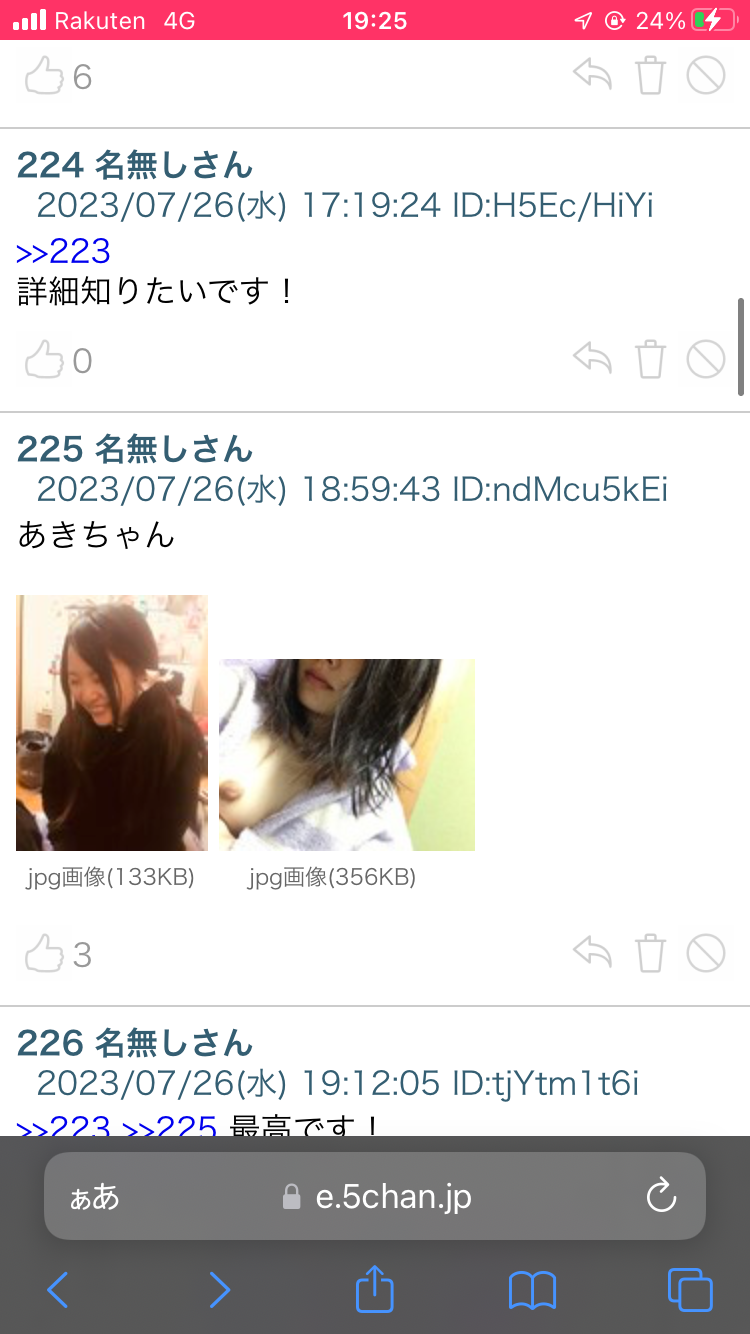The width and height of the screenshot is (750, 1334).
Task: Open the Safari share sheet
Action: (375, 1288)
